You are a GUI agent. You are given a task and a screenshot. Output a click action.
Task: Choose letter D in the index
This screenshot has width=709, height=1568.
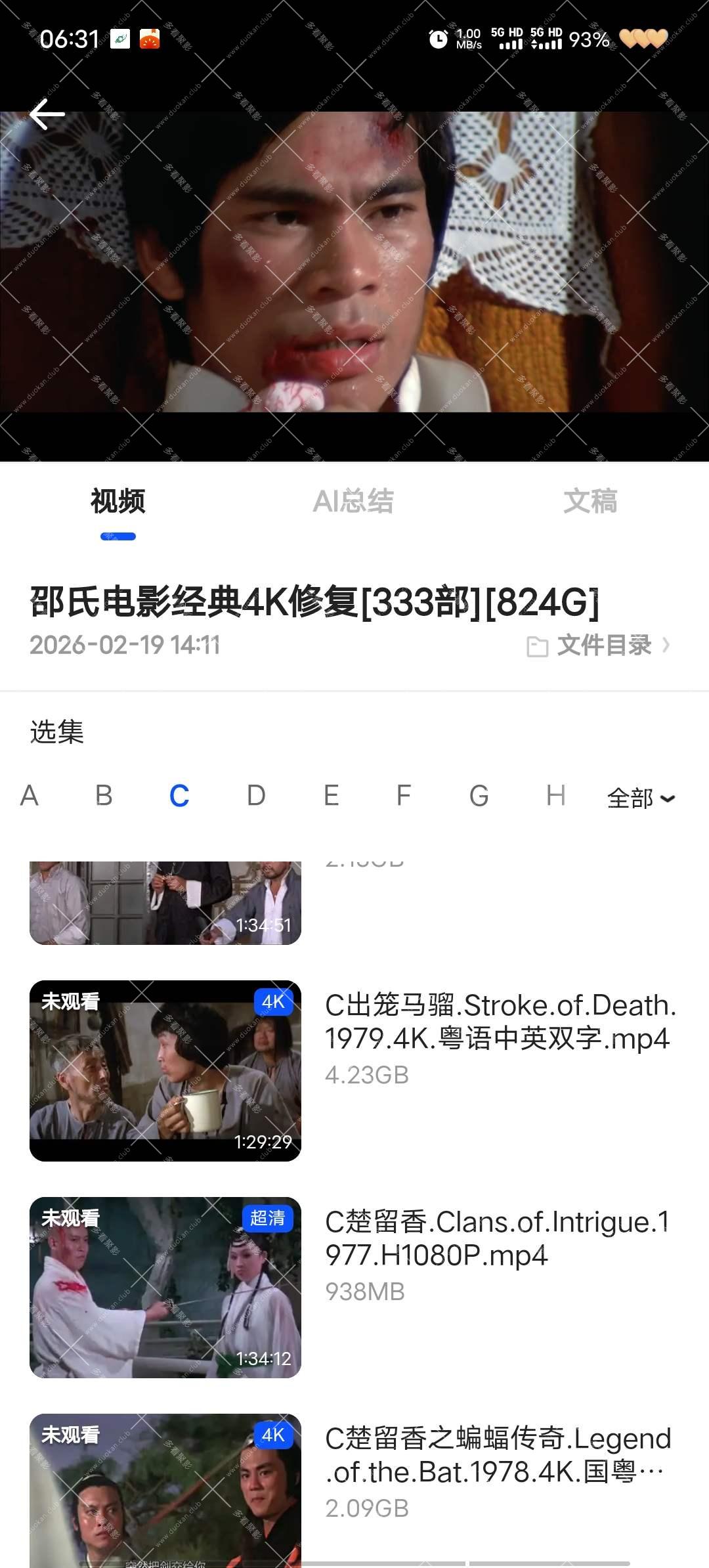pyautogui.click(x=256, y=796)
